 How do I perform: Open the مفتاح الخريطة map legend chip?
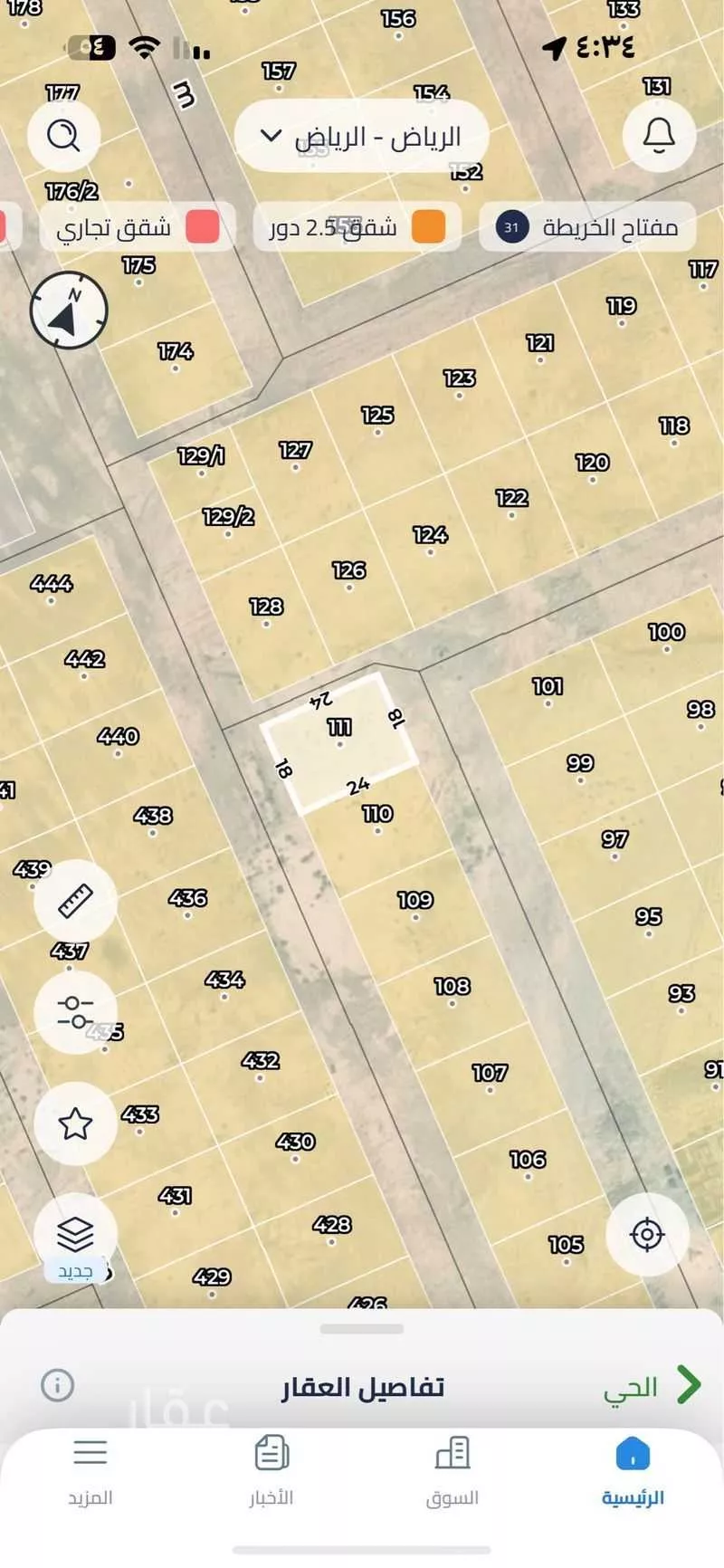(x=588, y=226)
